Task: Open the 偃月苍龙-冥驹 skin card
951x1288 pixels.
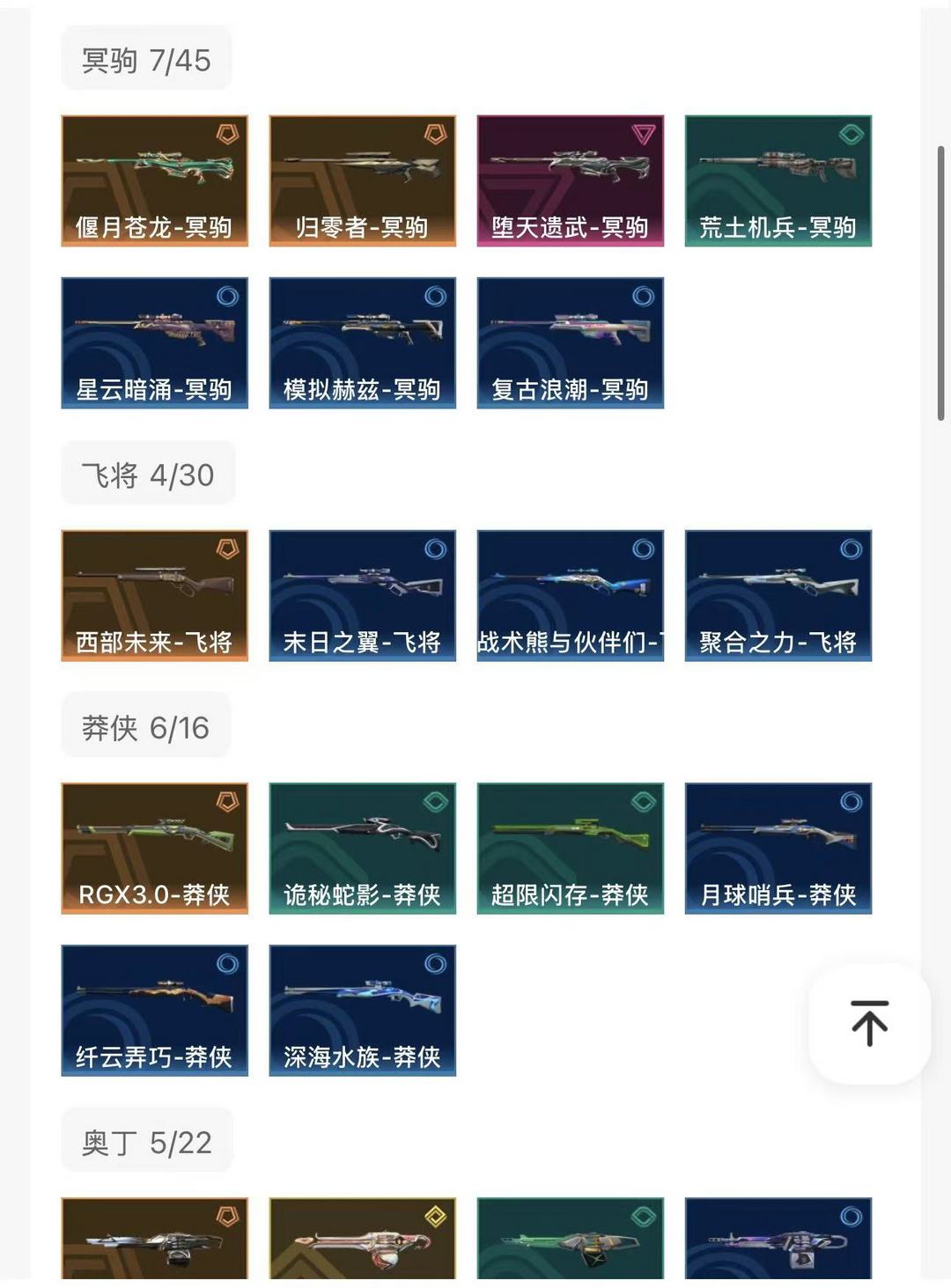Action: [155, 181]
